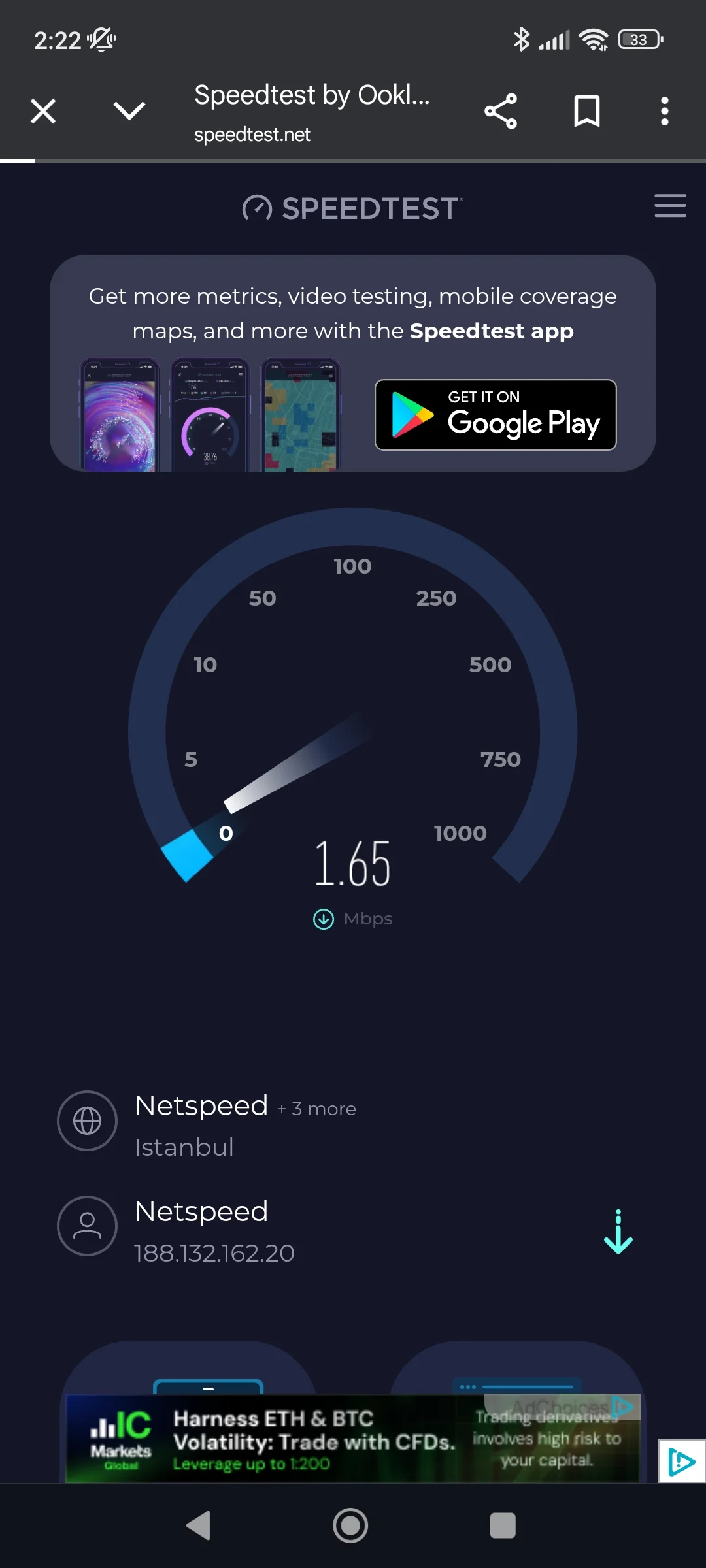Expand the tab dropdown chevron
Screen dimensions: 706x1568
tap(129, 110)
